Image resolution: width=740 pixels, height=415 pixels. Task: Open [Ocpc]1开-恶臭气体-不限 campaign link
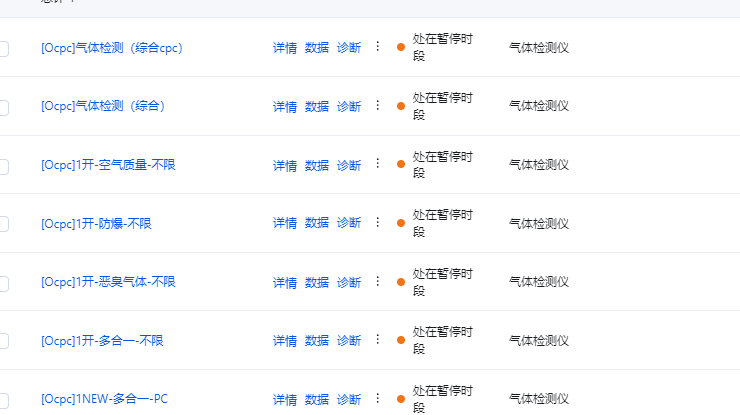(x=108, y=282)
